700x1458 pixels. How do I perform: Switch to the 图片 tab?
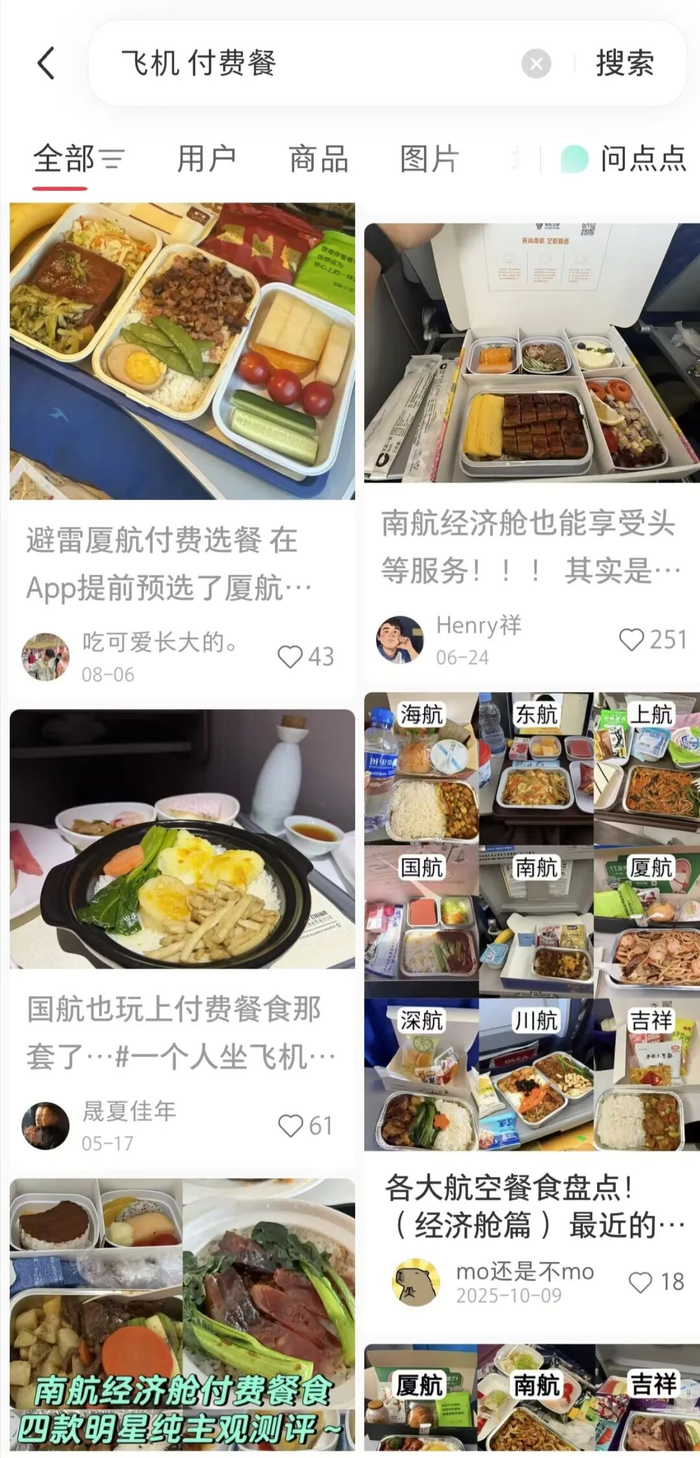pos(430,159)
